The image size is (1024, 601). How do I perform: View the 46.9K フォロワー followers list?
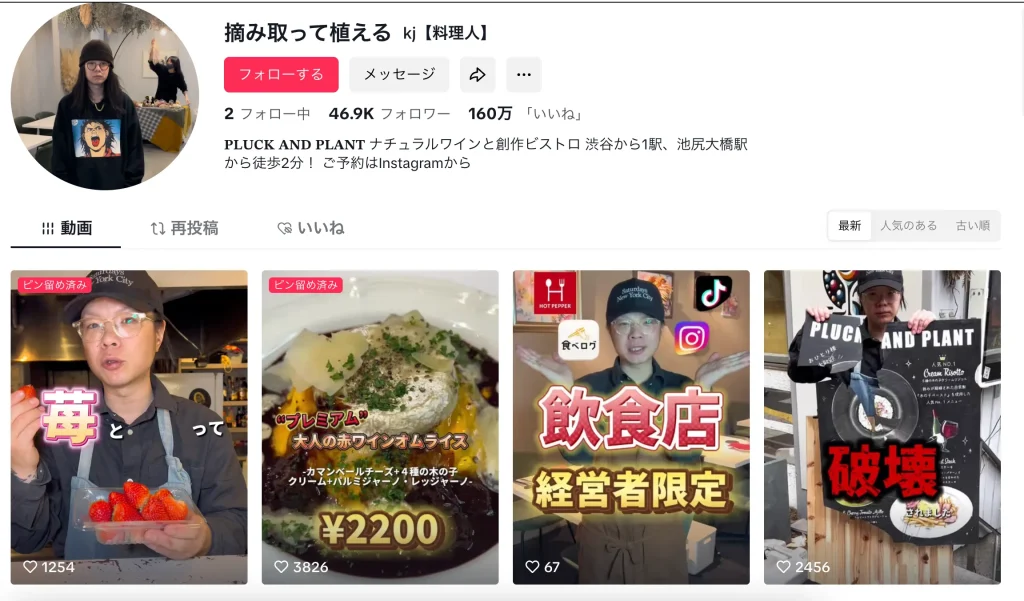tap(389, 114)
